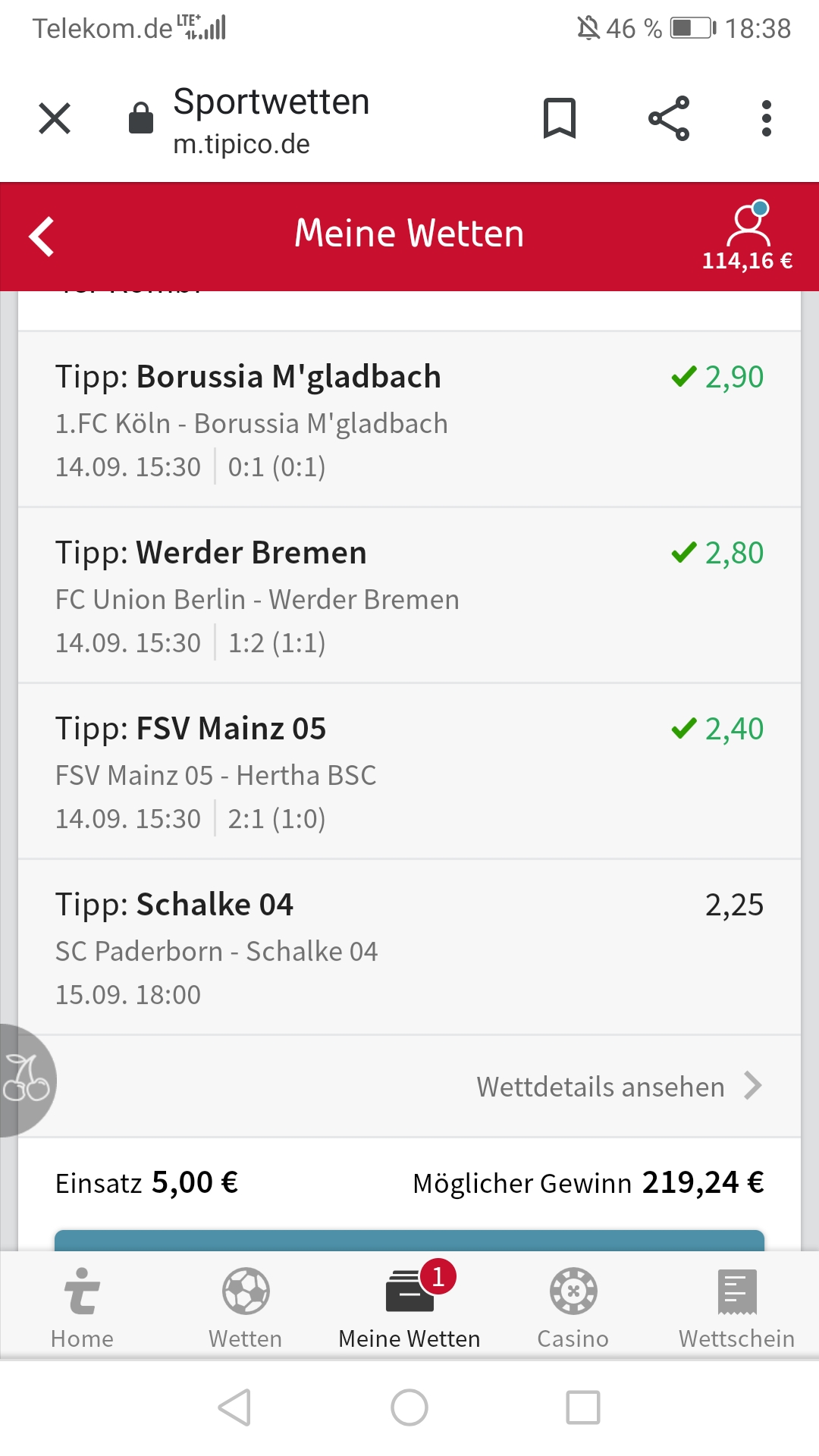Close the Sportwetten browser tab

click(55, 118)
